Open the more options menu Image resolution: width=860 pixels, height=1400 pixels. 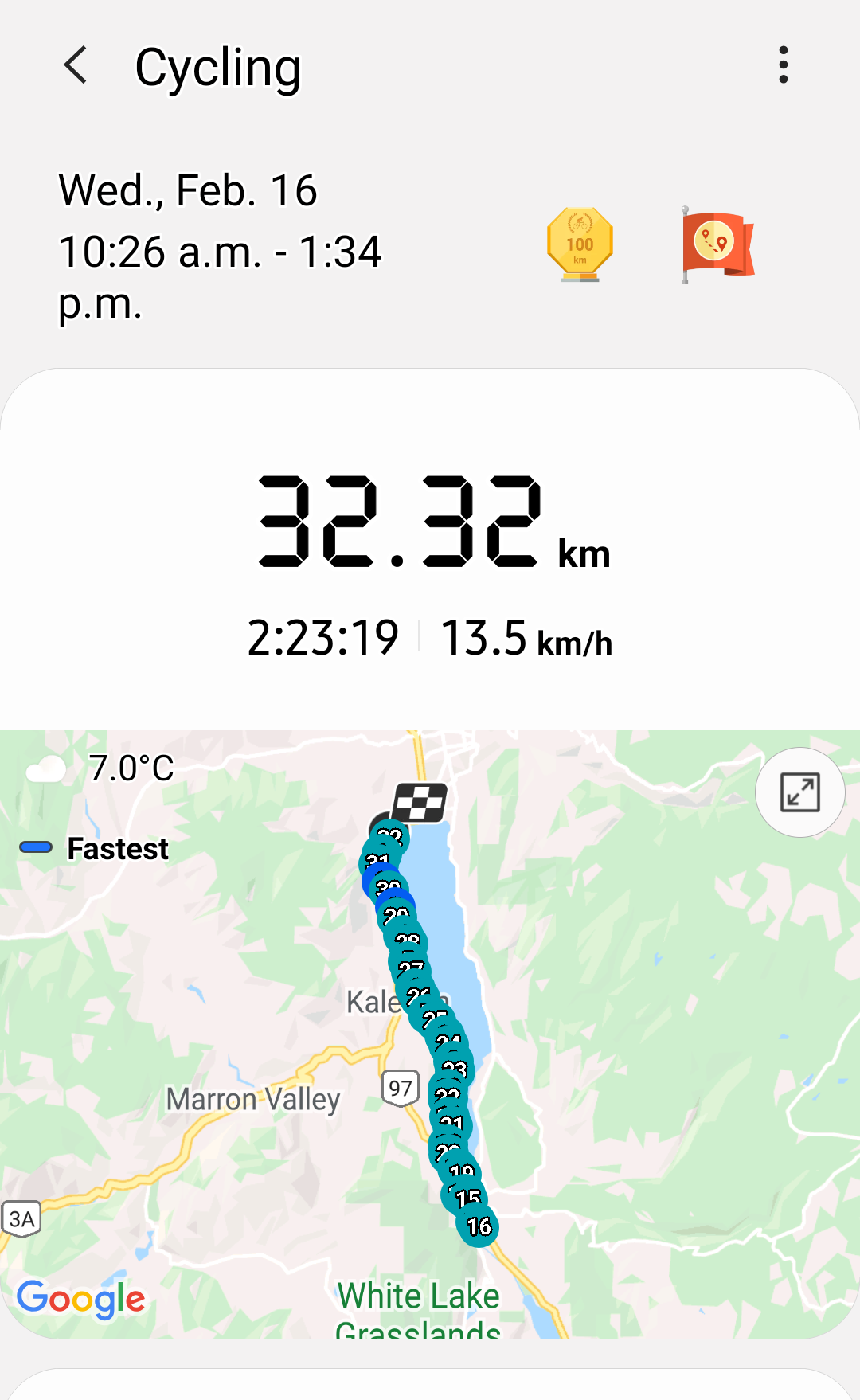pos(784,65)
